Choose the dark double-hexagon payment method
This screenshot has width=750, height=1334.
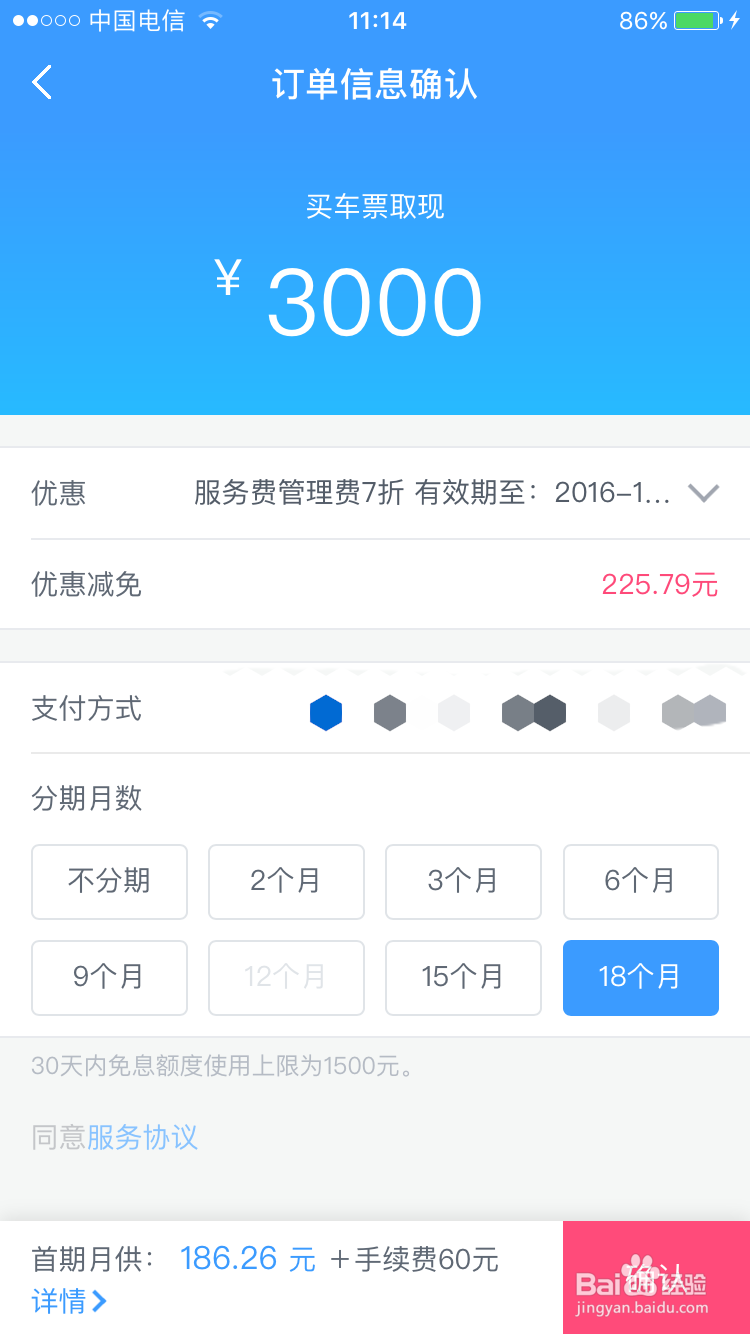(533, 712)
